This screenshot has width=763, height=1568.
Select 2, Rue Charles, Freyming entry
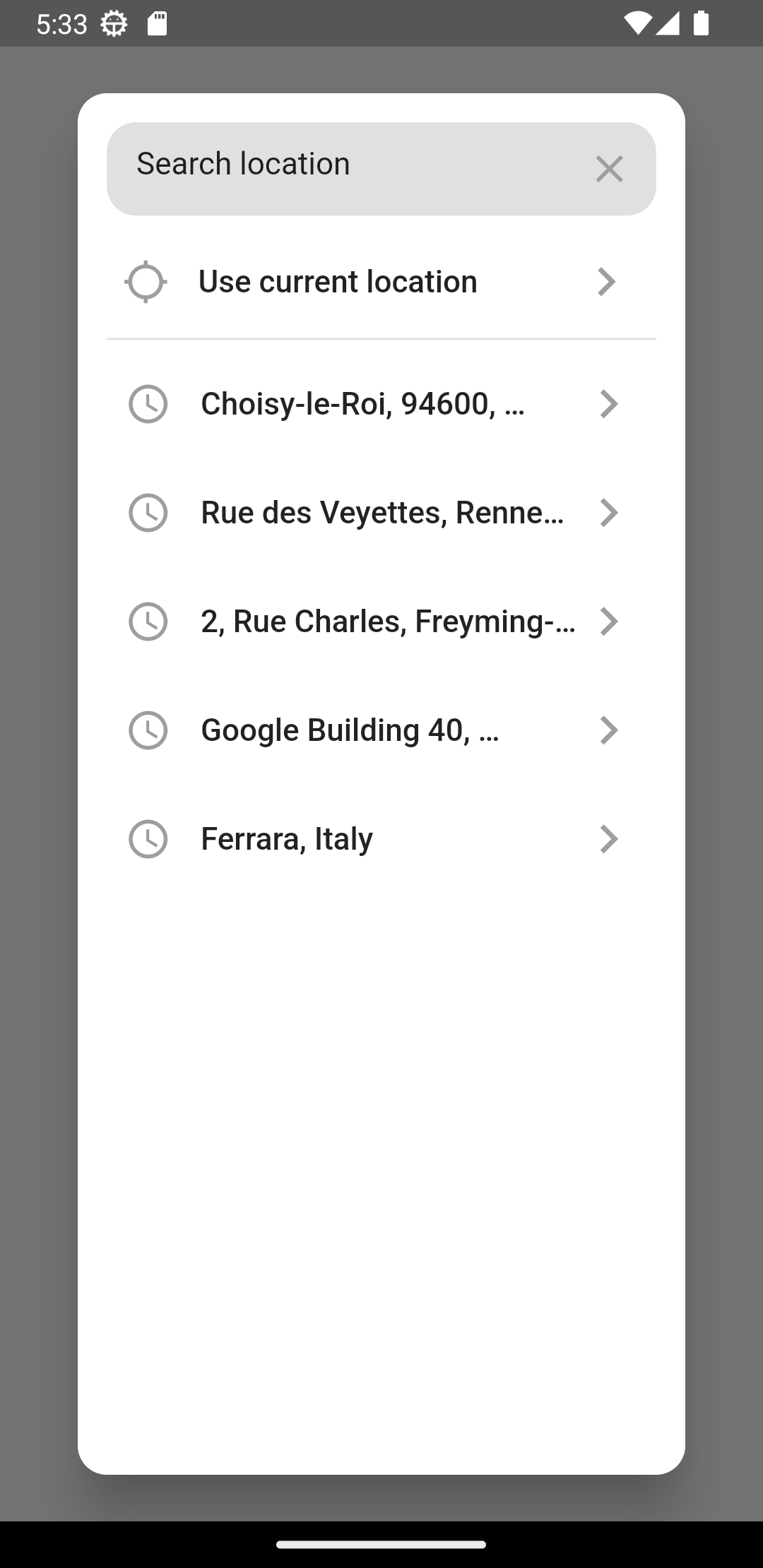pos(381,622)
